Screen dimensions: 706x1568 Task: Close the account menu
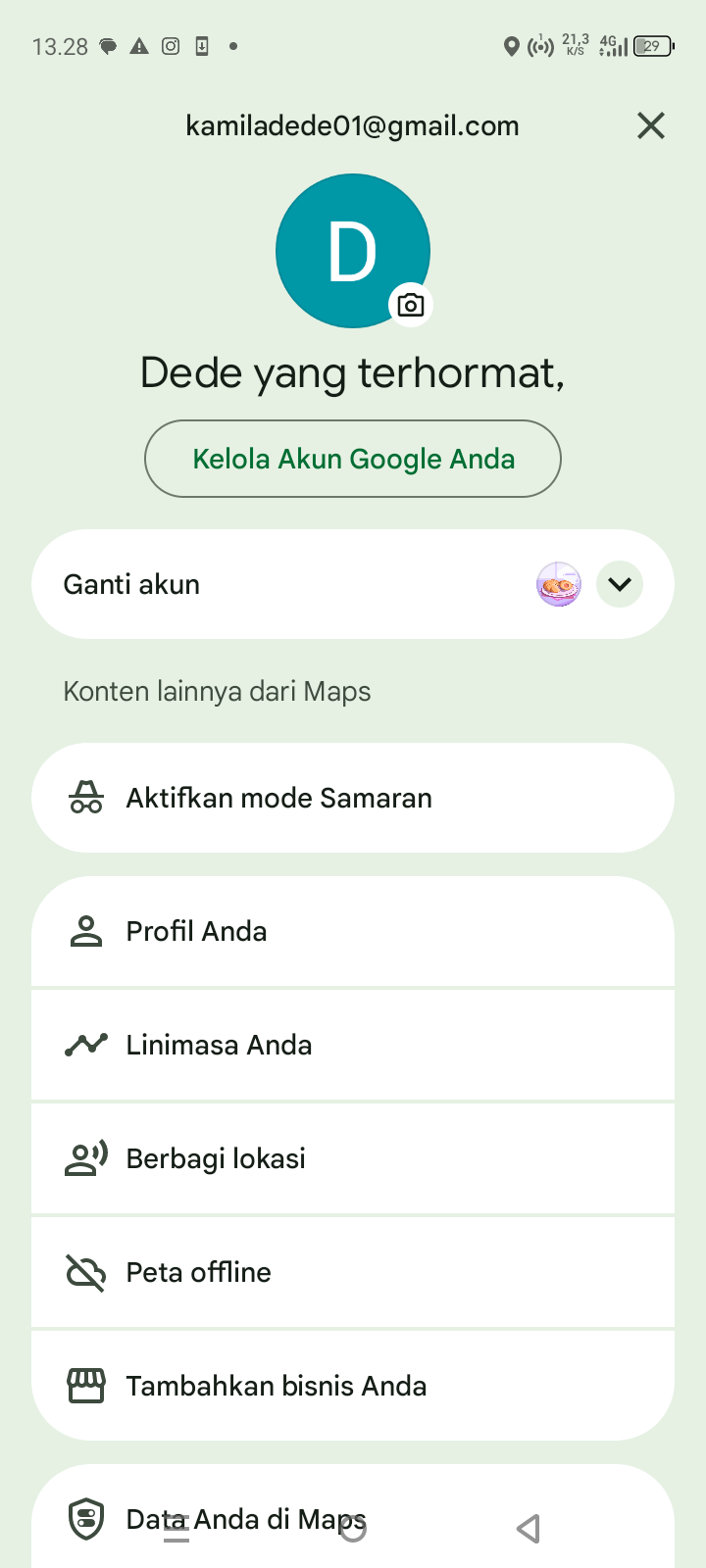[651, 125]
